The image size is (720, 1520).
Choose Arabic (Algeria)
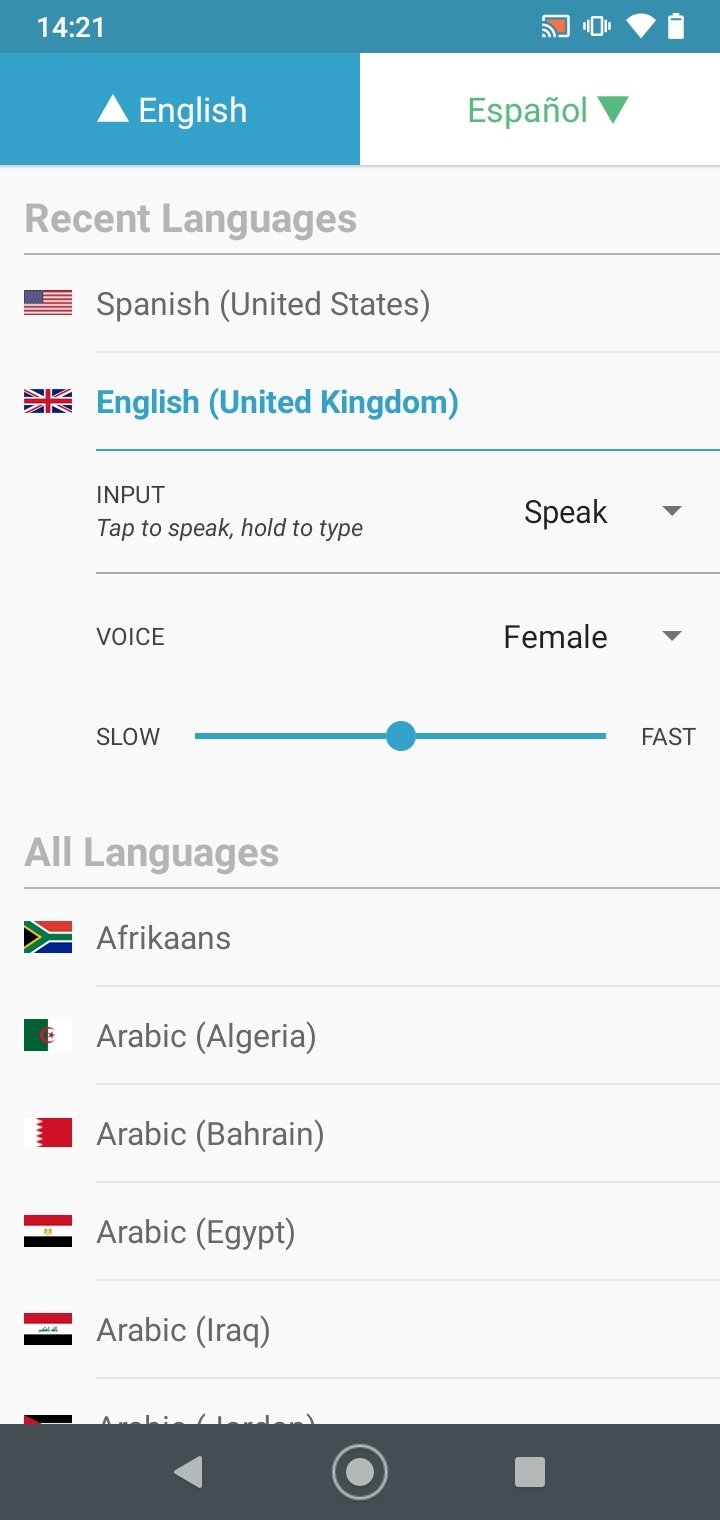[x=360, y=1036]
